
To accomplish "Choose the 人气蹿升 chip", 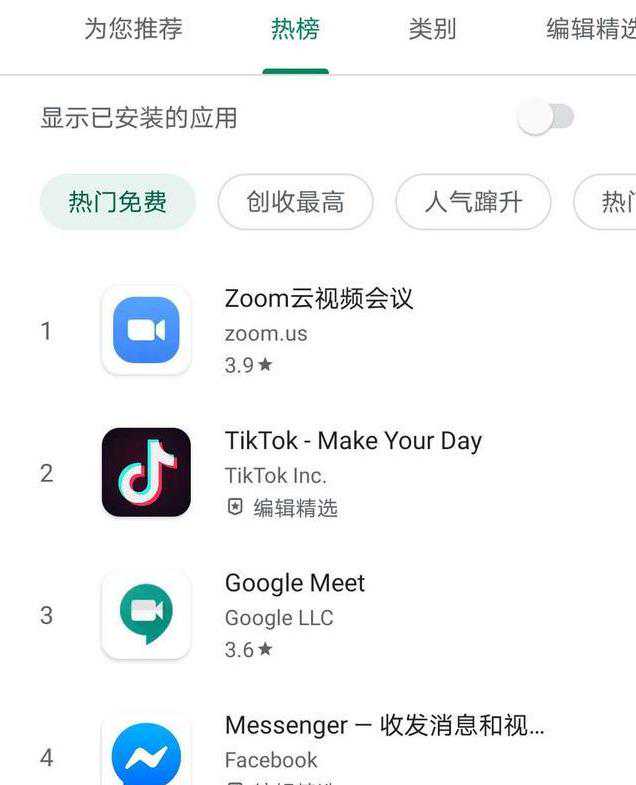I will [473, 203].
